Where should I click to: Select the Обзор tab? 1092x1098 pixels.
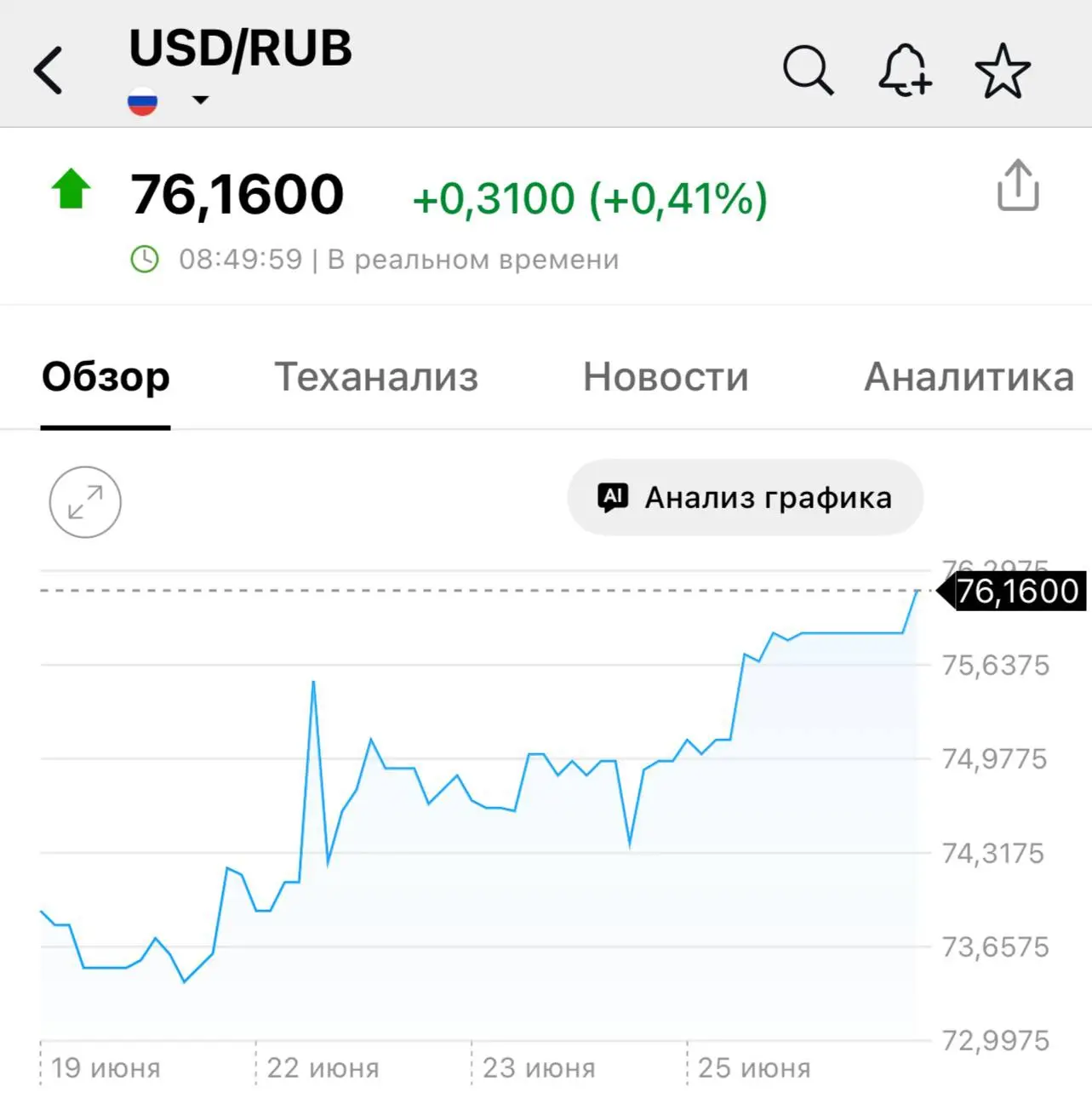pos(106,376)
